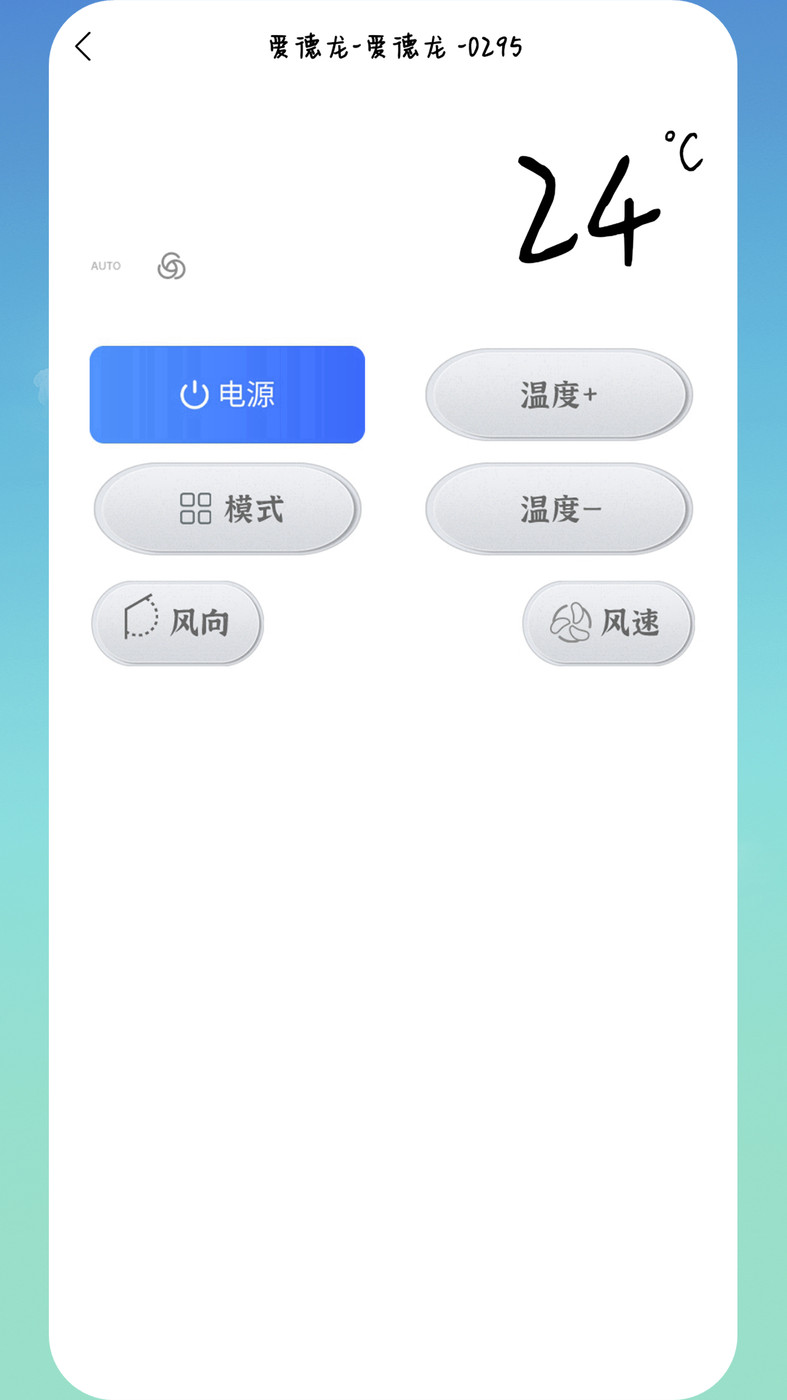This screenshot has width=787, height=1400.
Task: Click the fan blade icon on 风速 button
Action: pos(570,622)
